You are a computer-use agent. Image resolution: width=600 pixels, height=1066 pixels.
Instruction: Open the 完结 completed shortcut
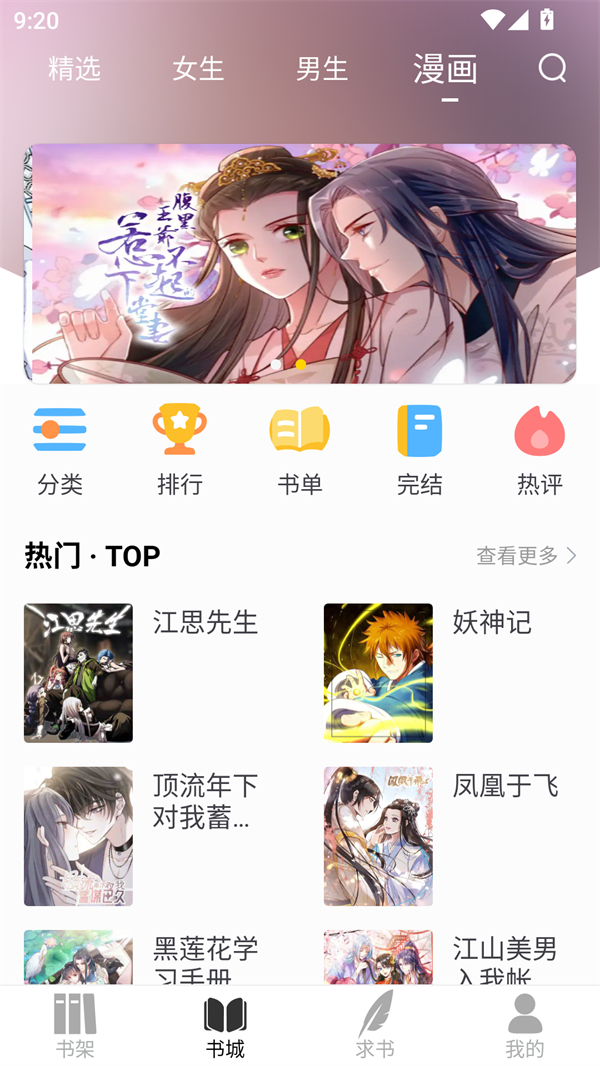(419, 449)
